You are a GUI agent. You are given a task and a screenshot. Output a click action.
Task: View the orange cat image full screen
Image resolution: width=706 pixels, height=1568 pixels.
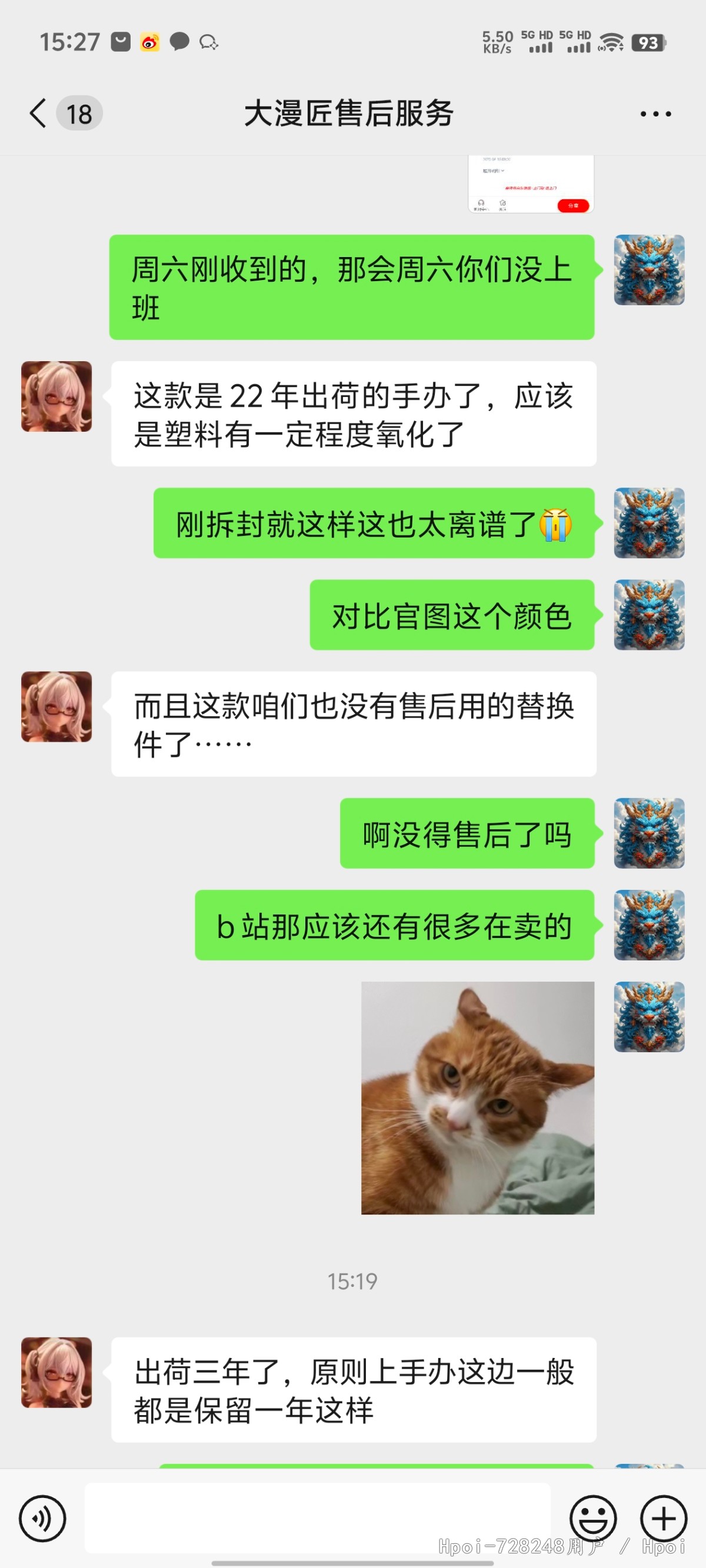point(478,1097)
